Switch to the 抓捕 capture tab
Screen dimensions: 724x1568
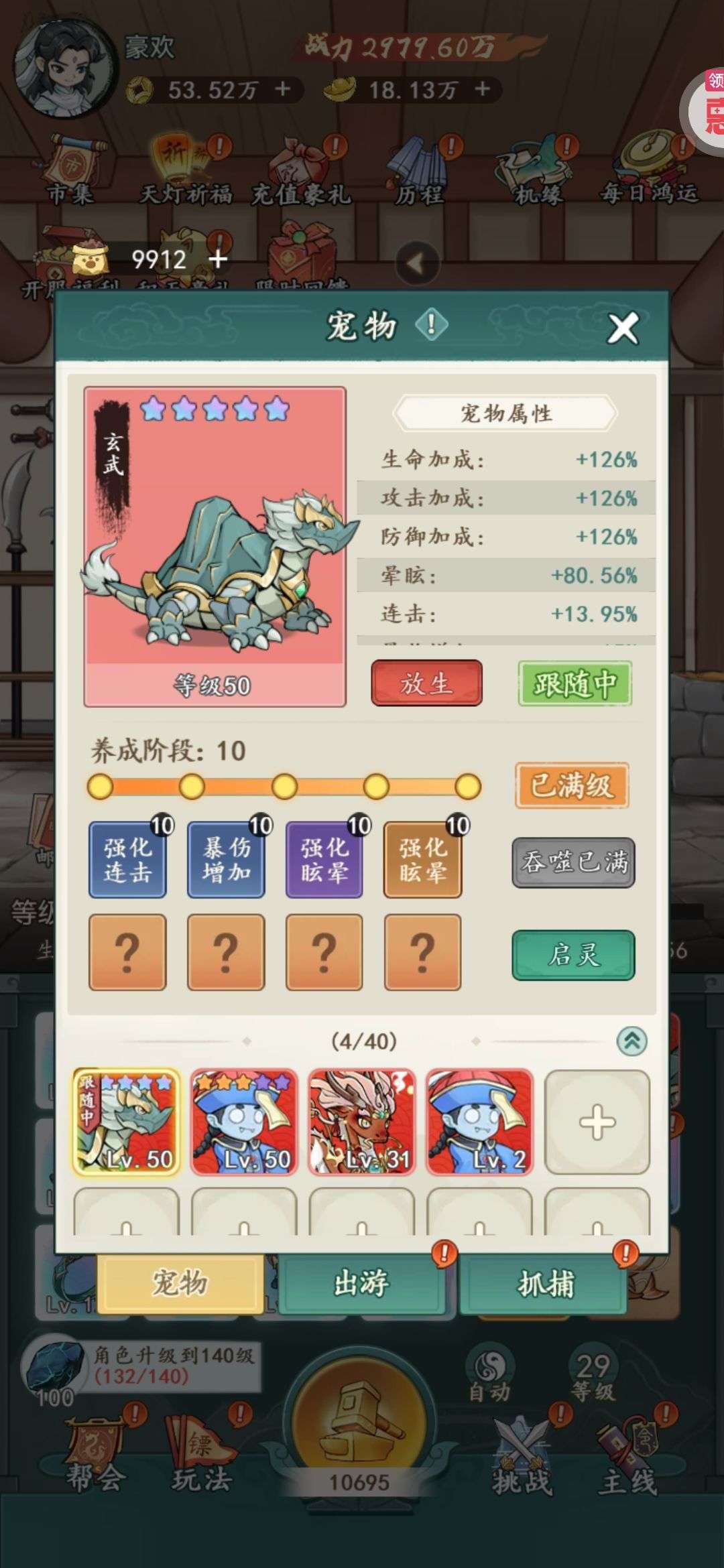[544, 1283]
